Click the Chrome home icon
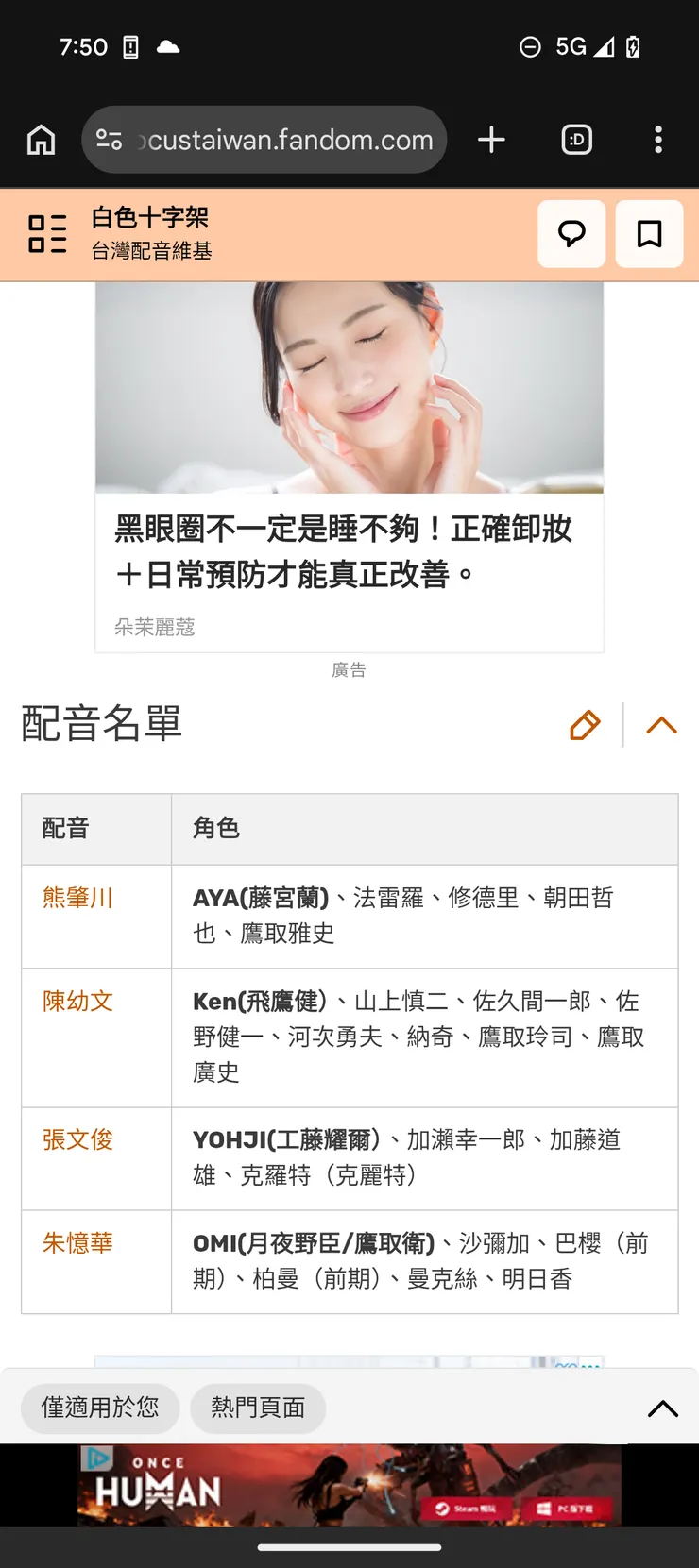The height and width of the screenshot is (1568, 699). point(41,139)
